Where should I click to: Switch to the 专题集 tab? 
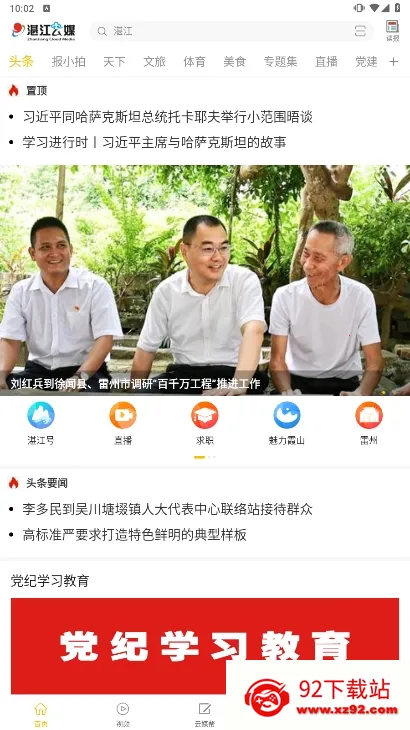click(x=280, y=61)
